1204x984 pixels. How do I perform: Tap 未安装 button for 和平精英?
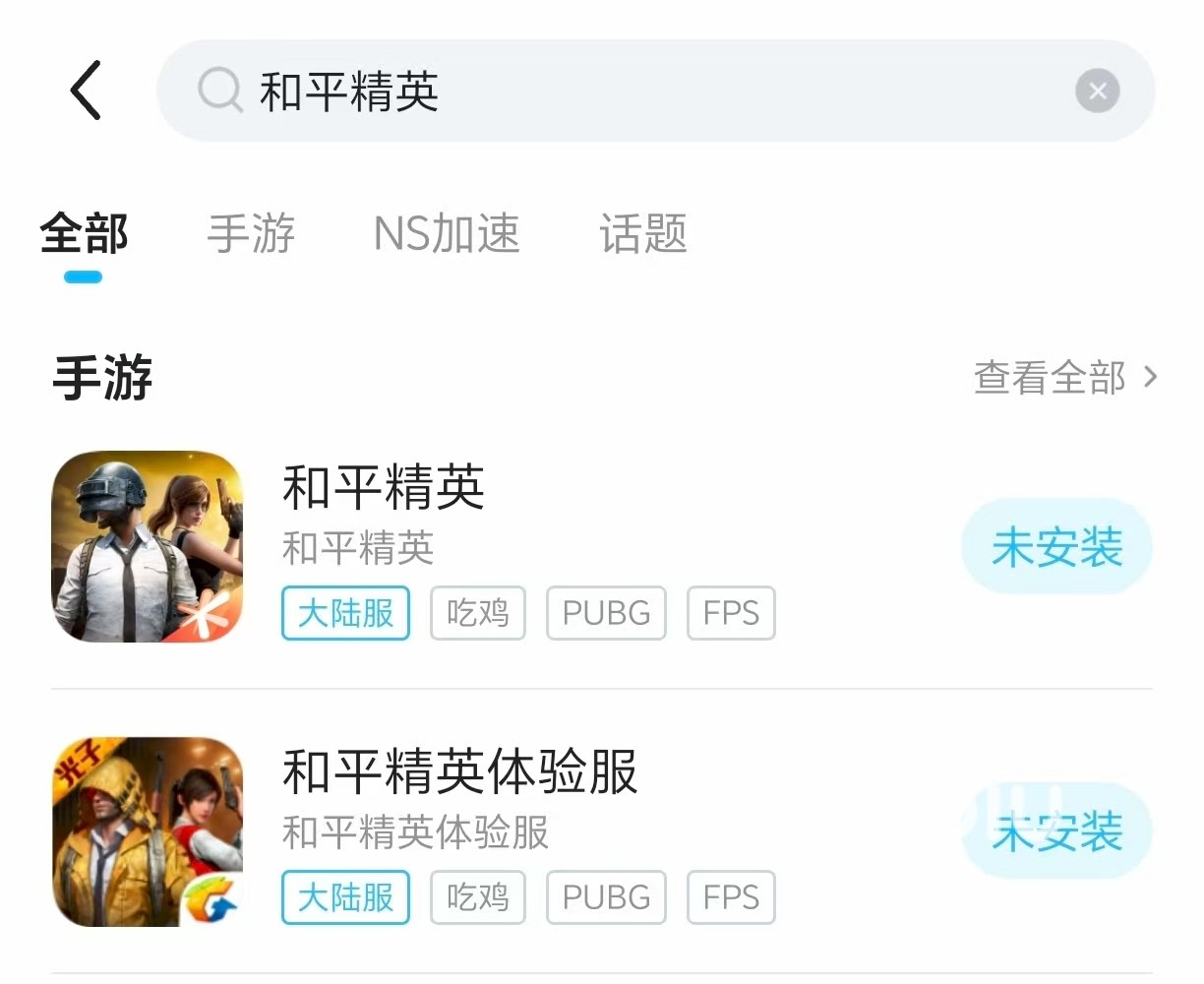1056,547
